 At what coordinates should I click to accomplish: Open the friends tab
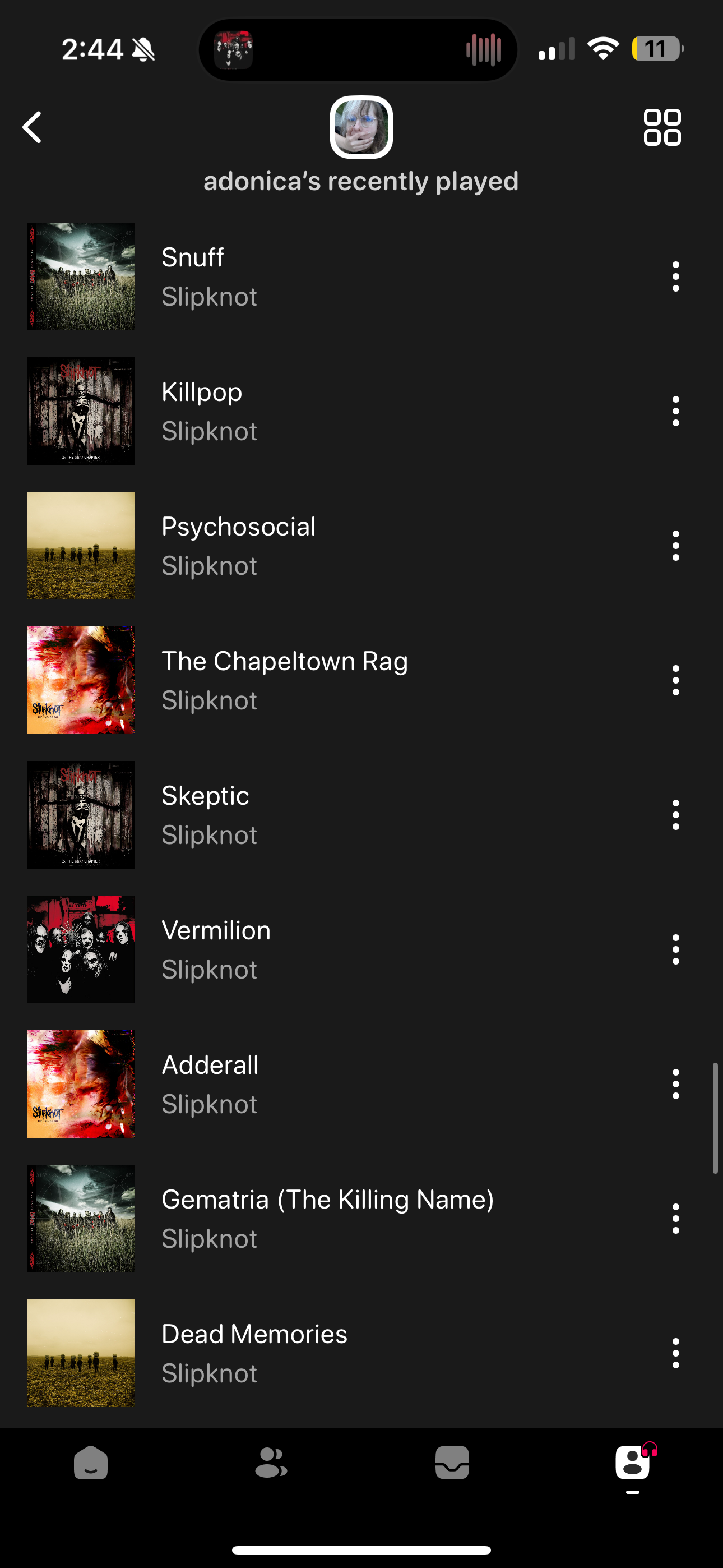tap(271, 1462)
